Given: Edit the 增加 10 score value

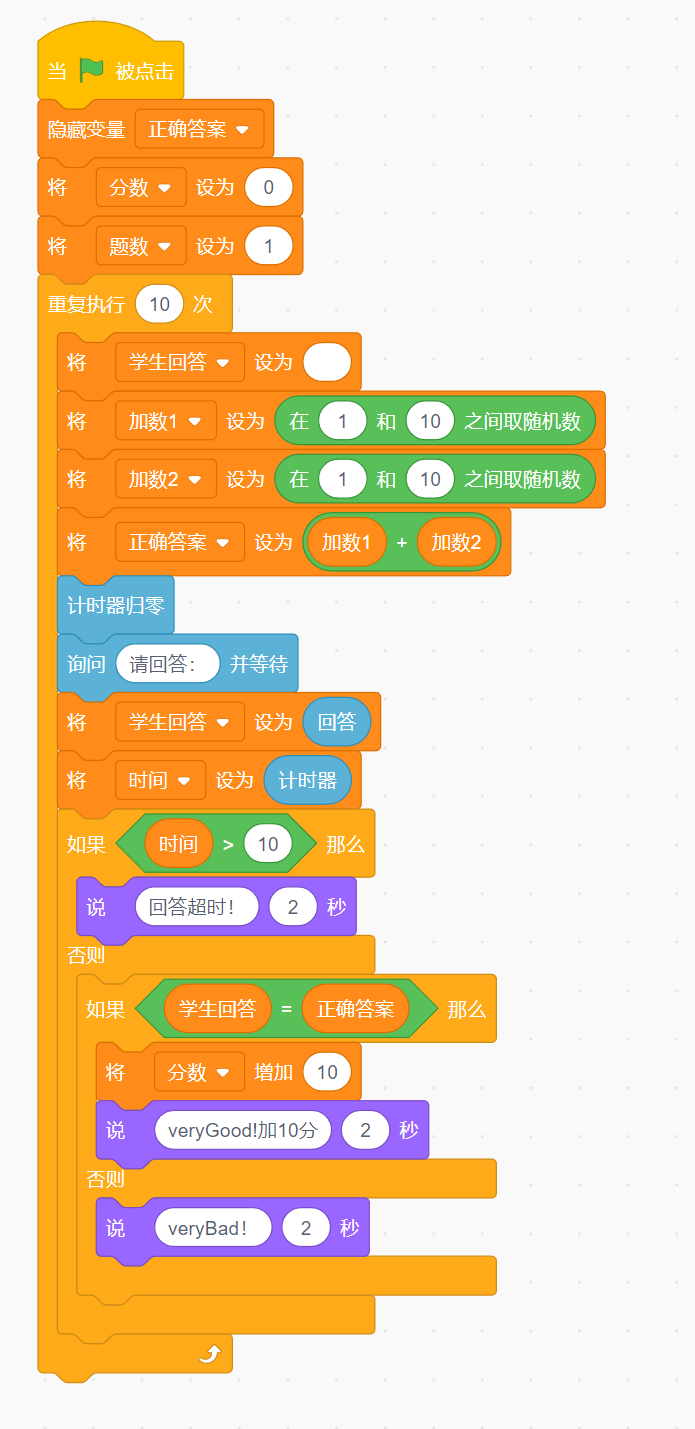Looking at the screenshot, I should pos(327,1073).
